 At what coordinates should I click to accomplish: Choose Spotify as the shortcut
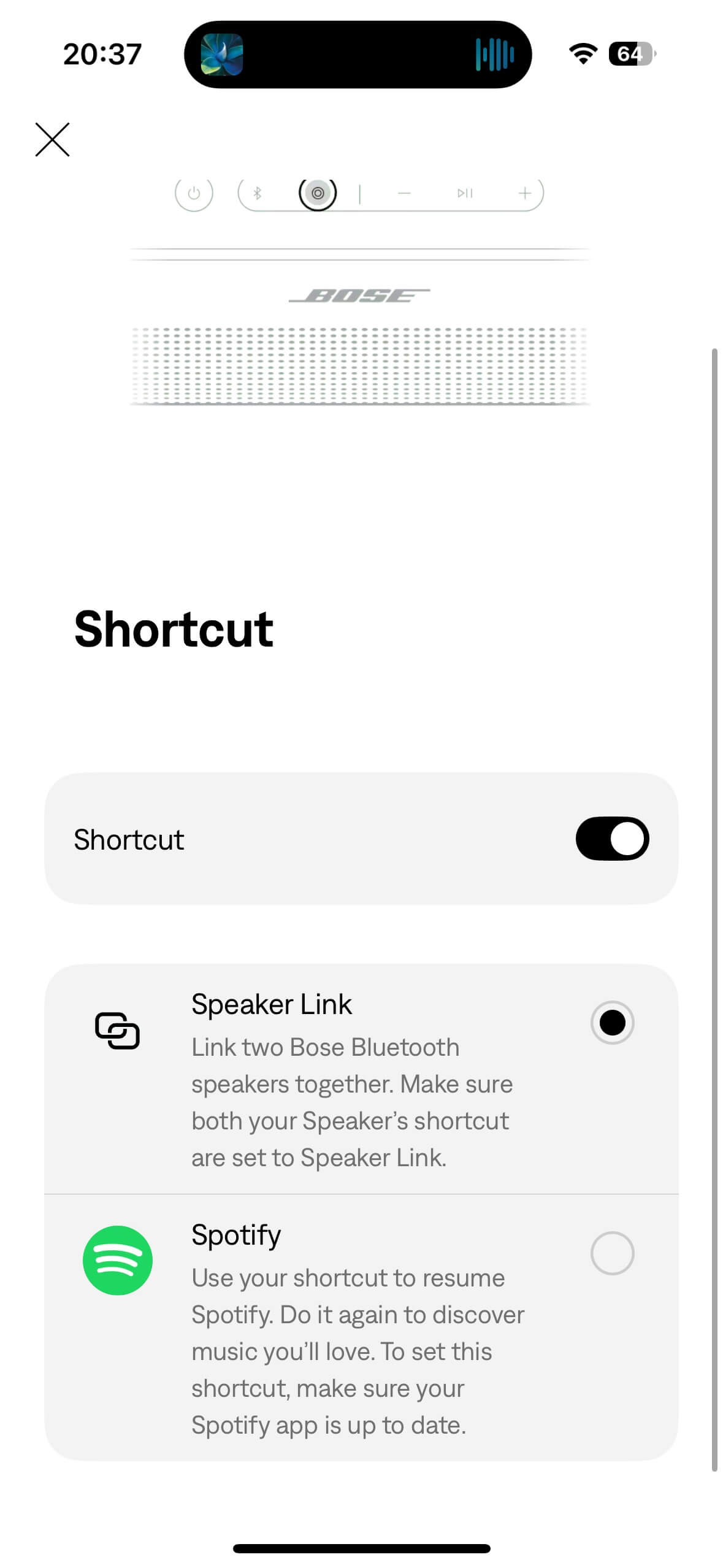611,1253
